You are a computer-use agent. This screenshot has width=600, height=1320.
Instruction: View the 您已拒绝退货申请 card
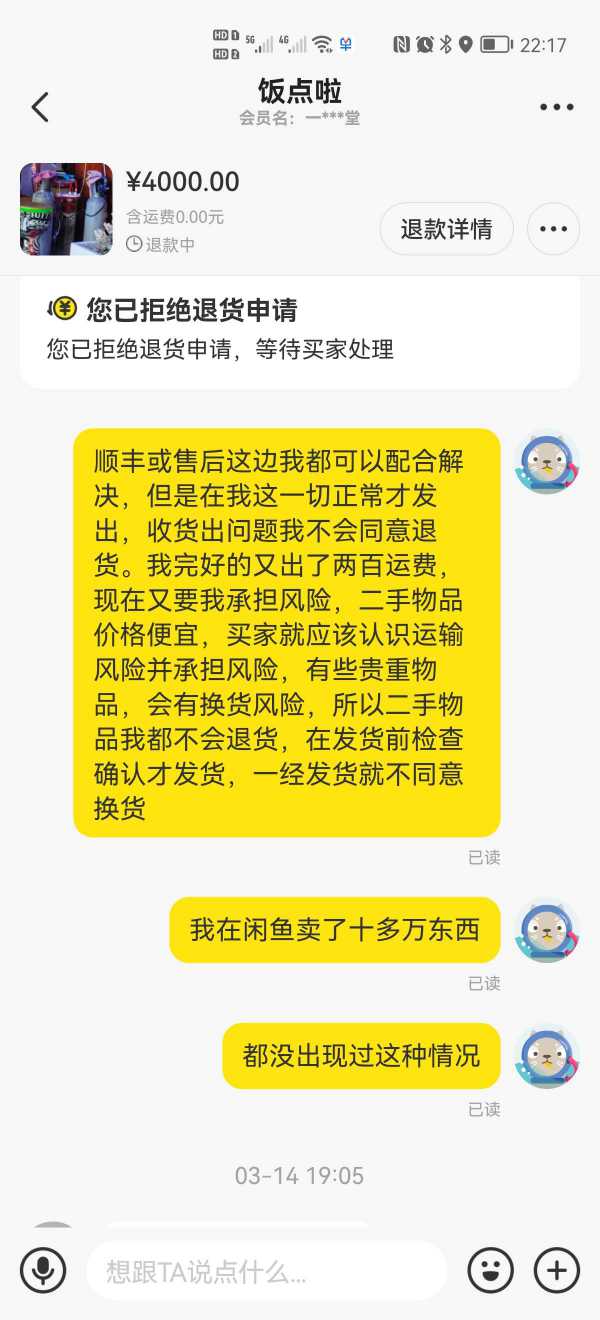pos(300,330)
